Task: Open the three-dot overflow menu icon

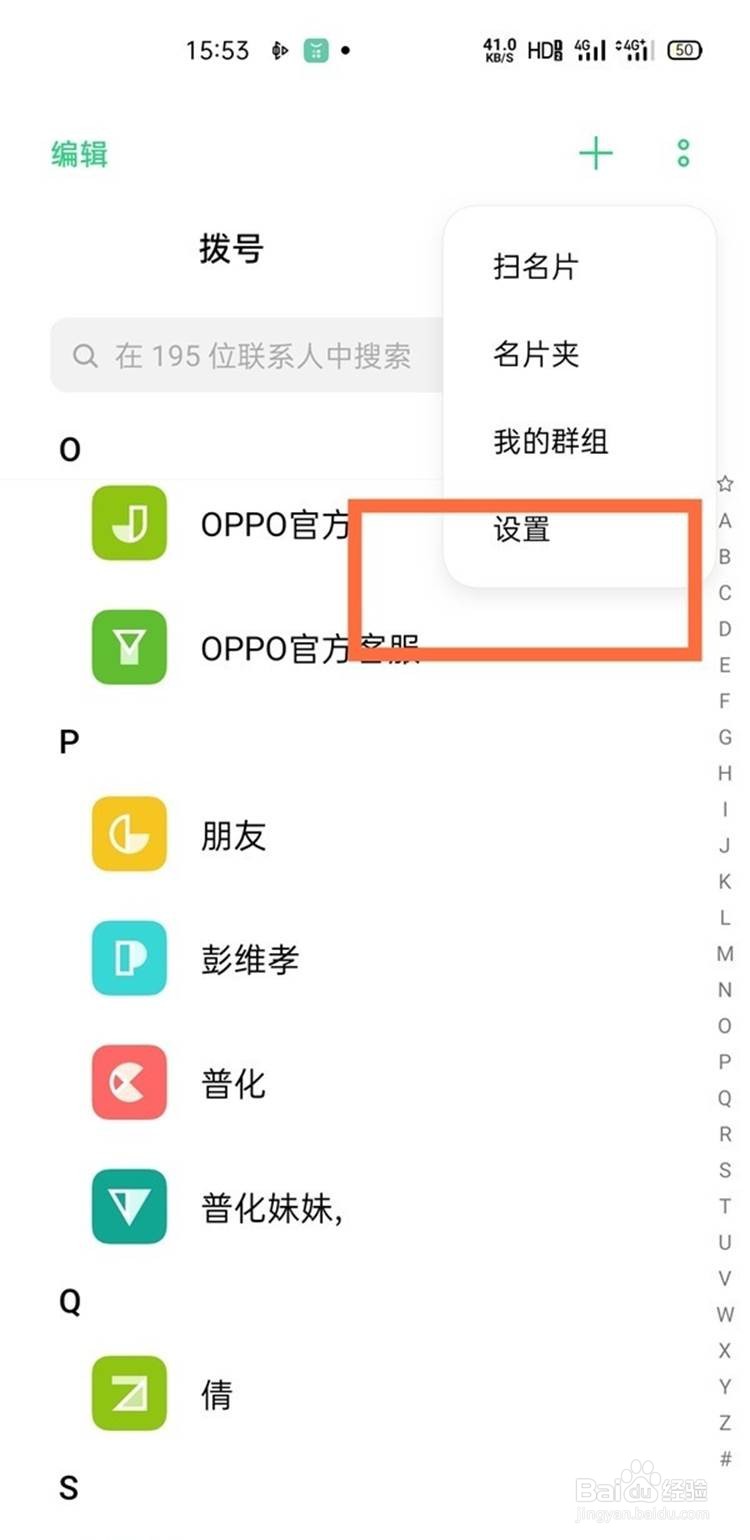Action: tap(681, 152)
